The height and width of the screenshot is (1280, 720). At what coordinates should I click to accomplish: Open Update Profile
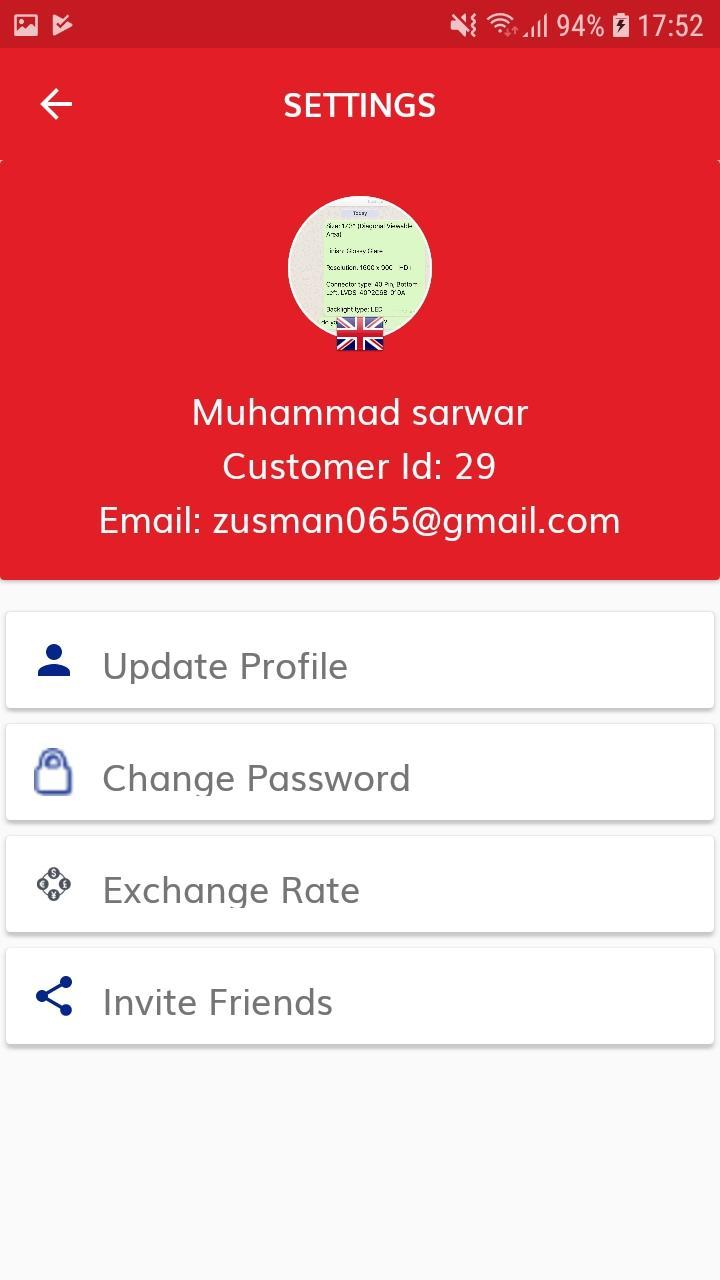coord(360,665)
